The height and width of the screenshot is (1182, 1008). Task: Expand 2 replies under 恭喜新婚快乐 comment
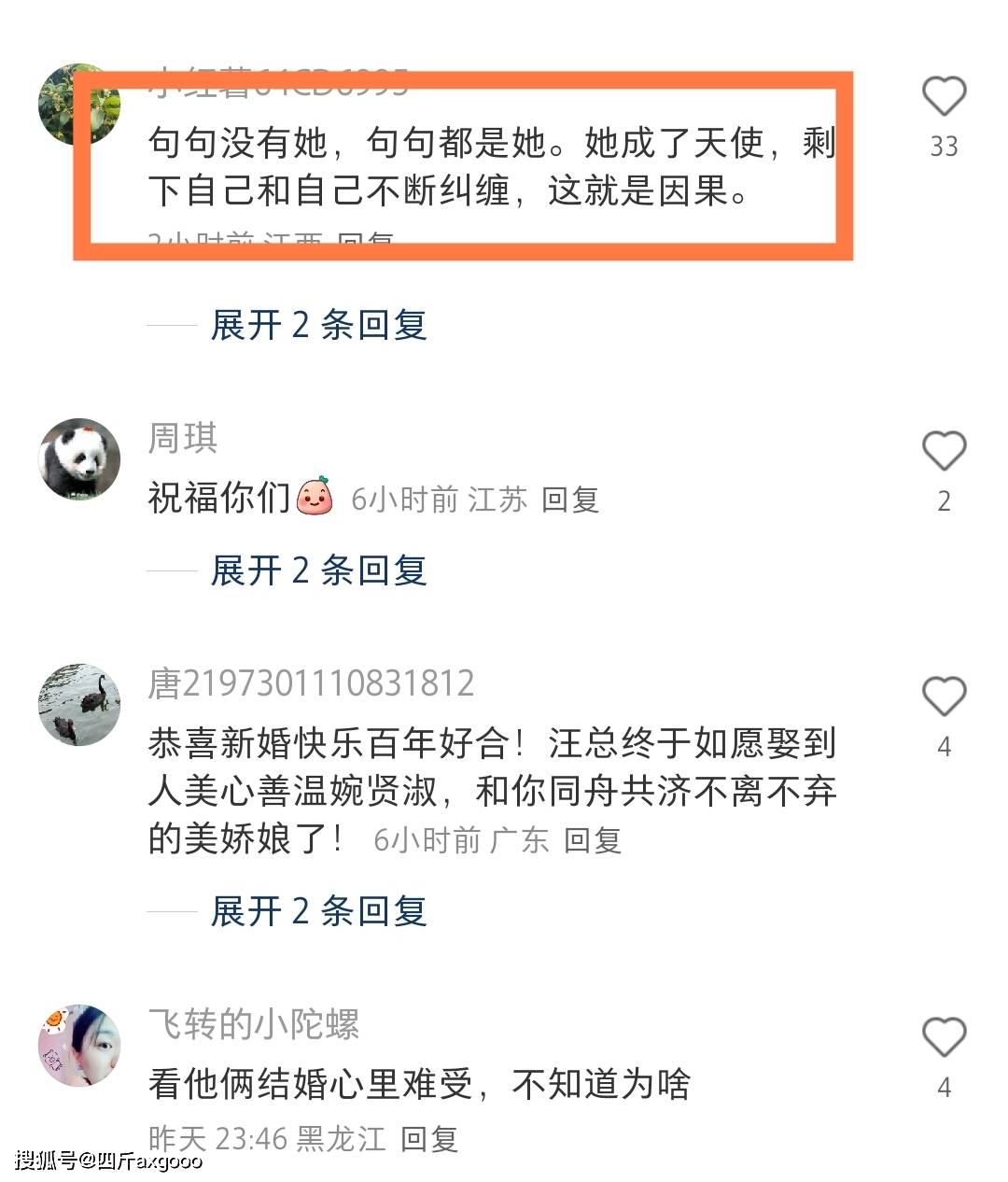(318, 910)
